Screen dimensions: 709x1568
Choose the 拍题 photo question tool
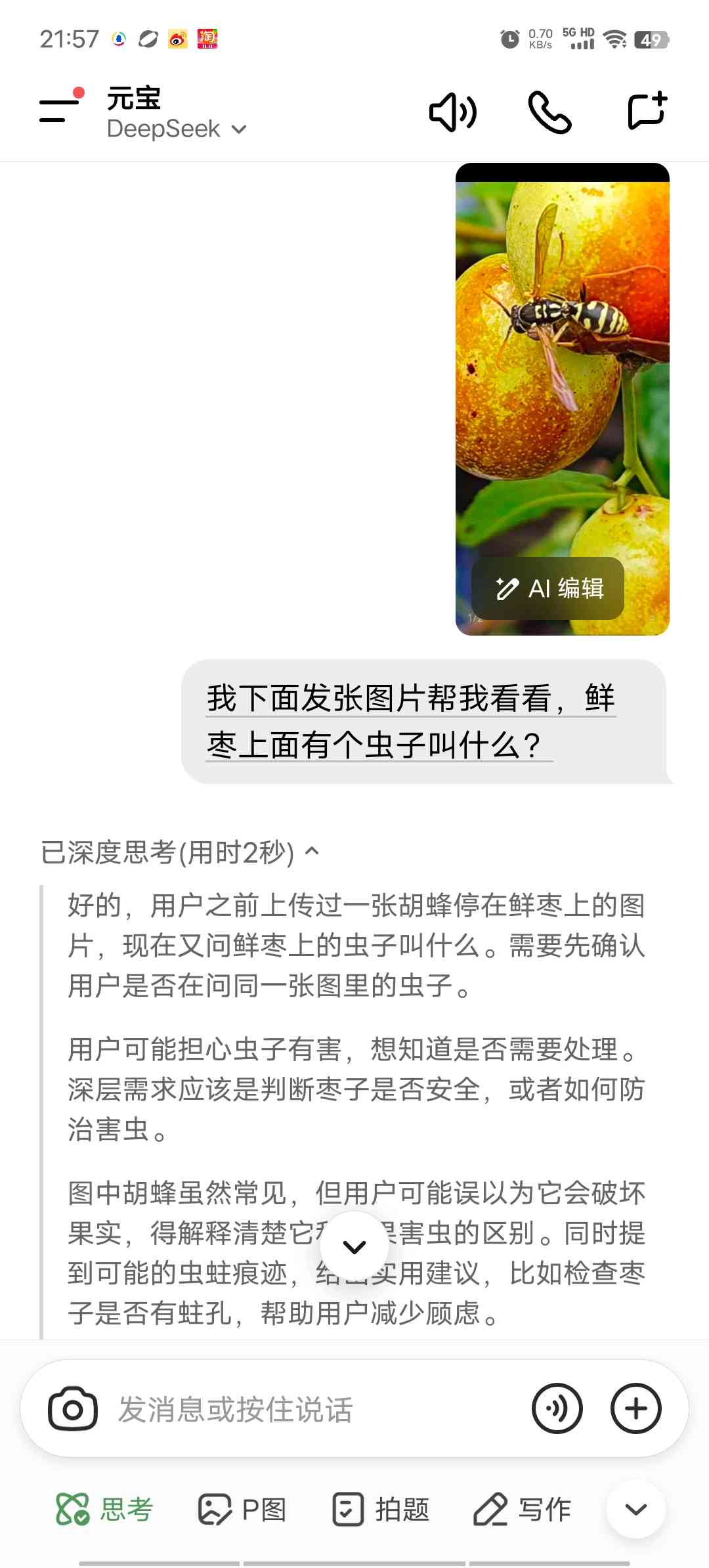click(x=381, y=1509)
